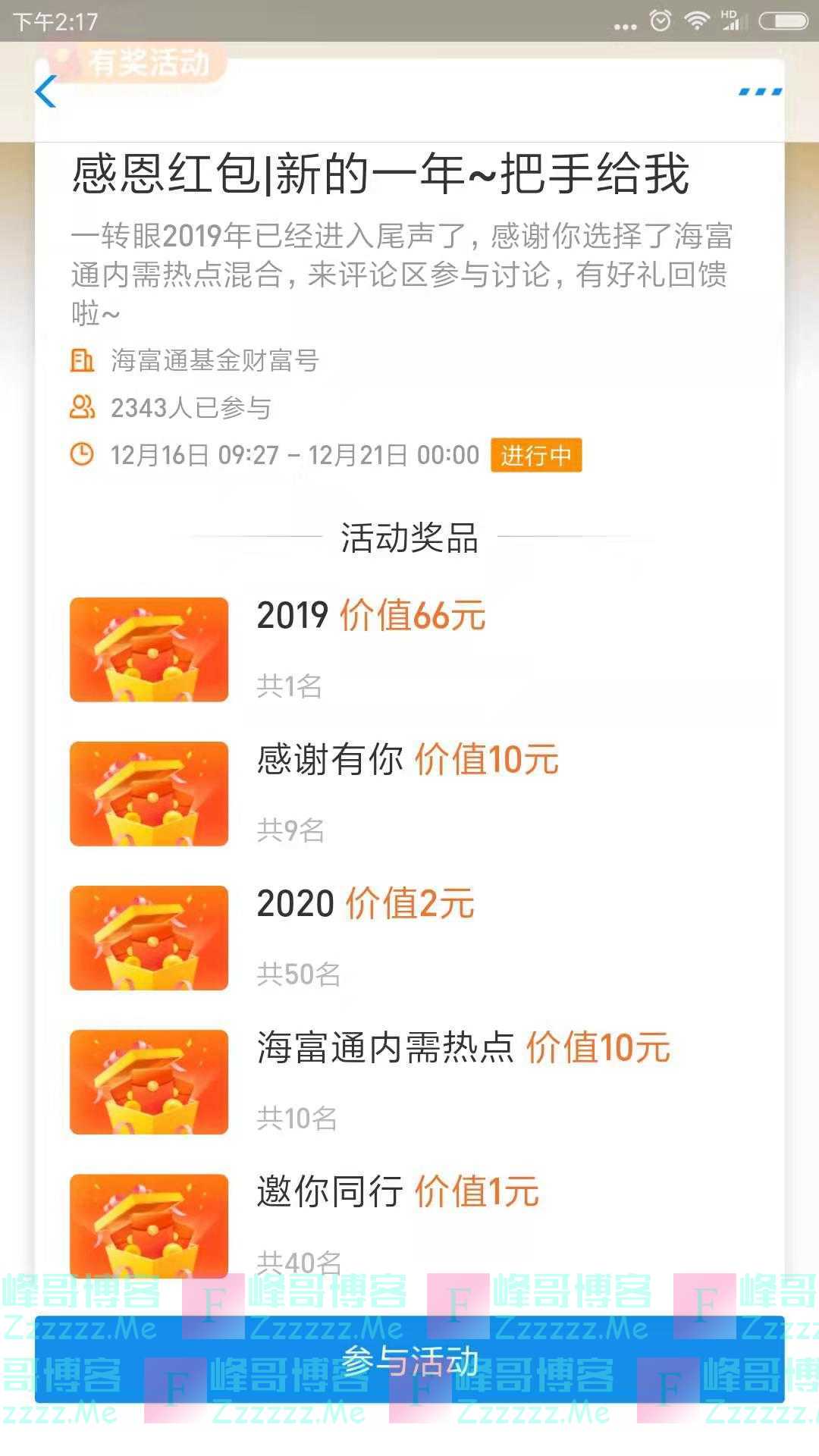
Task: Tap the clock icon before the activity dates
Action: (x=83, y=455)
